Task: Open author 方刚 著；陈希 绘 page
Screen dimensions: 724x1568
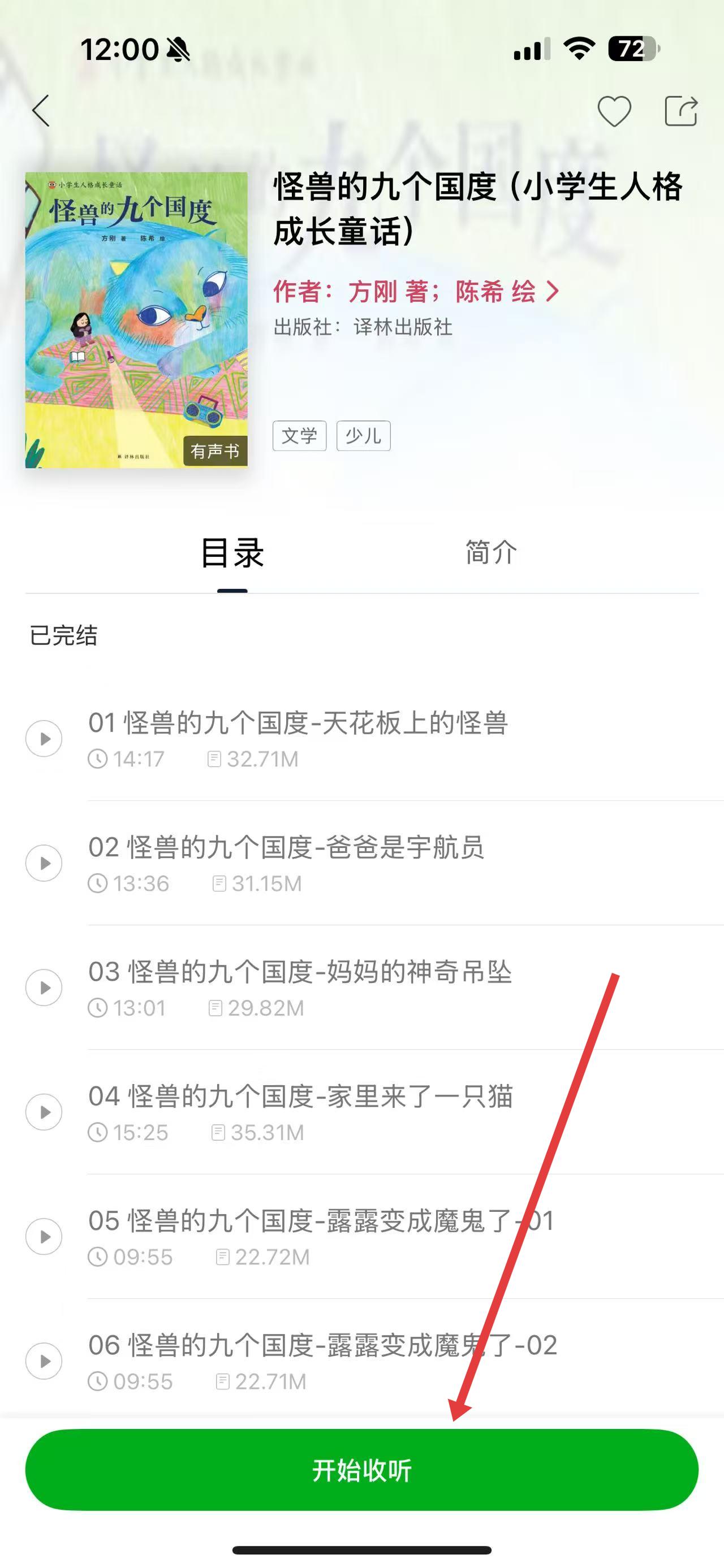Action: click(x=415, y=292)
